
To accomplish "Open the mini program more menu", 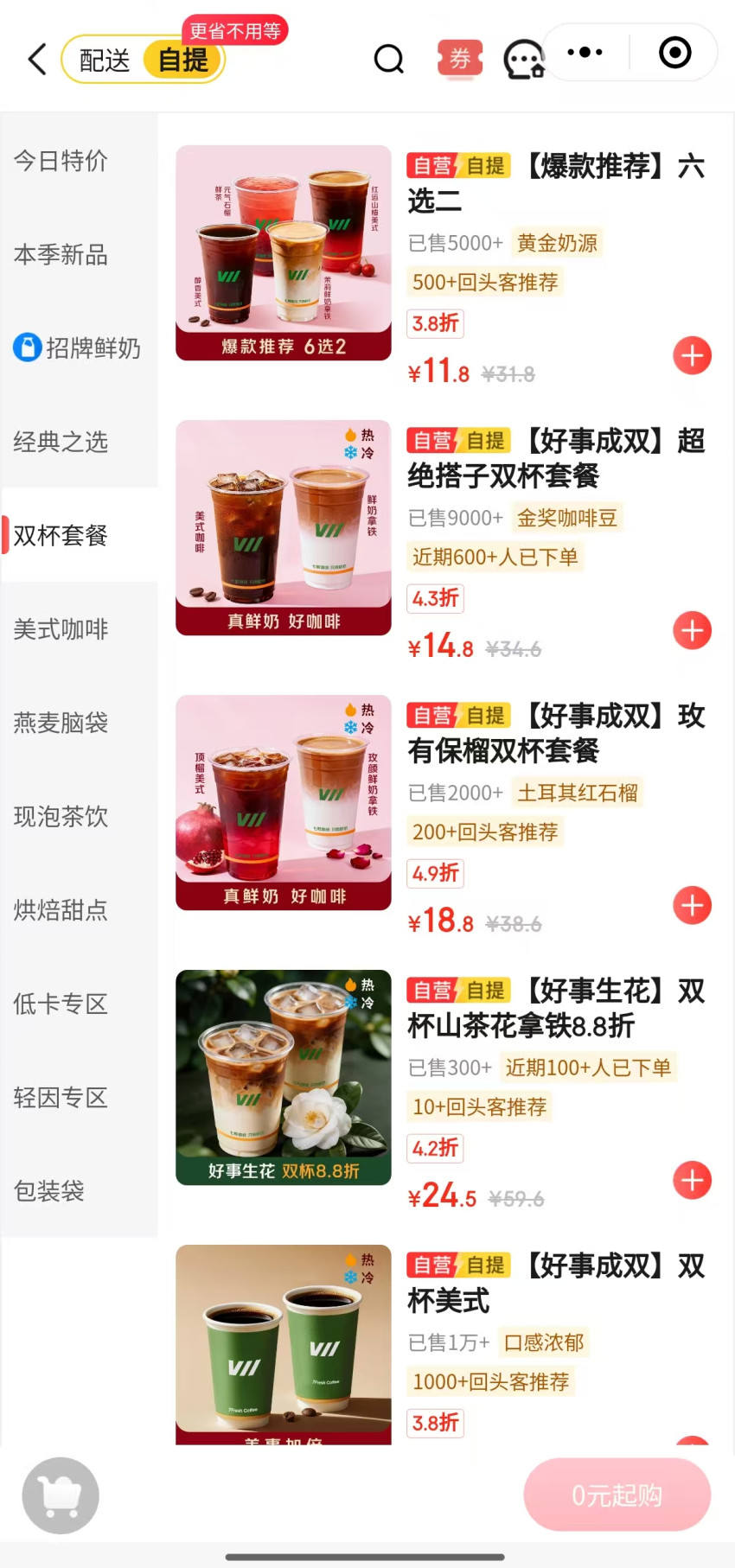I will 585,53.
